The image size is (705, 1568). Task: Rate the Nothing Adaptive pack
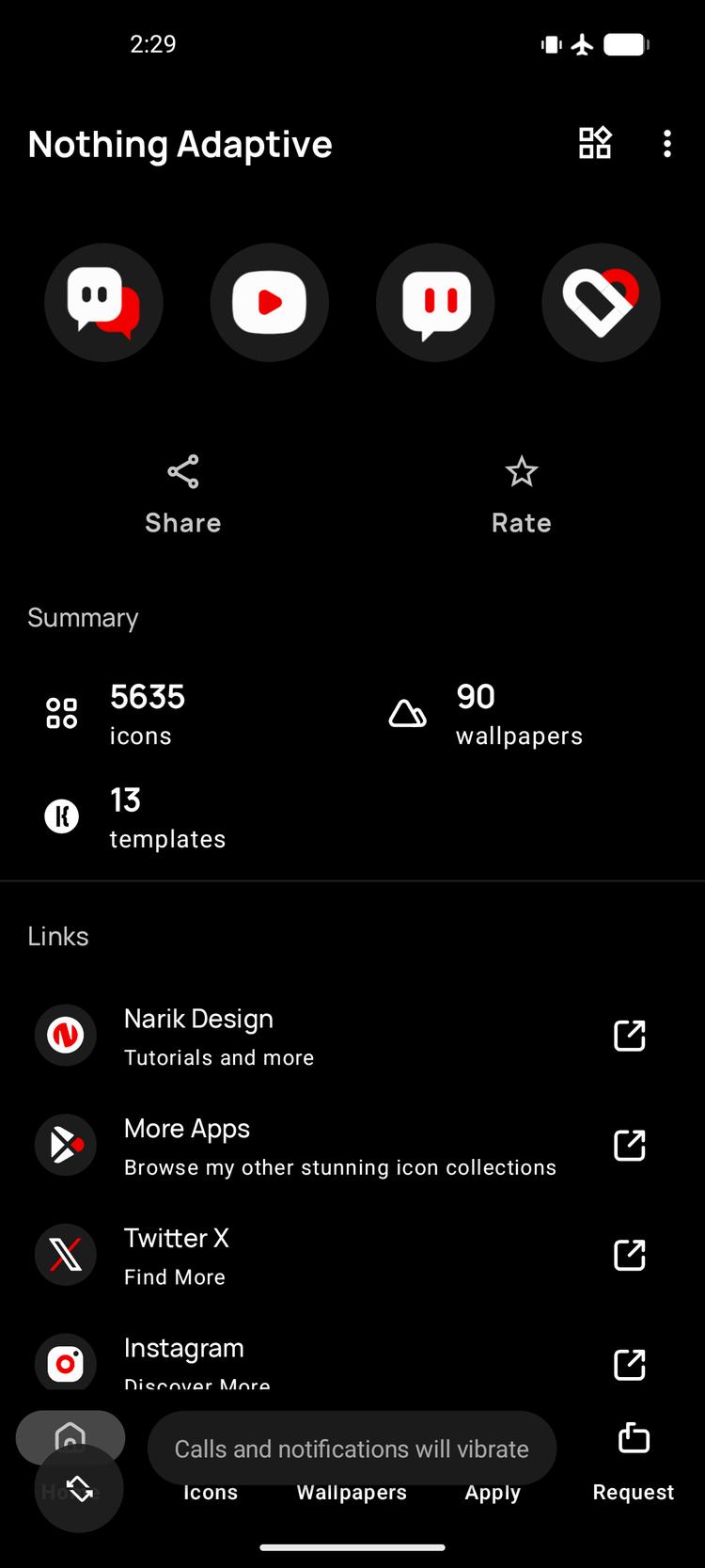[521, 492]
